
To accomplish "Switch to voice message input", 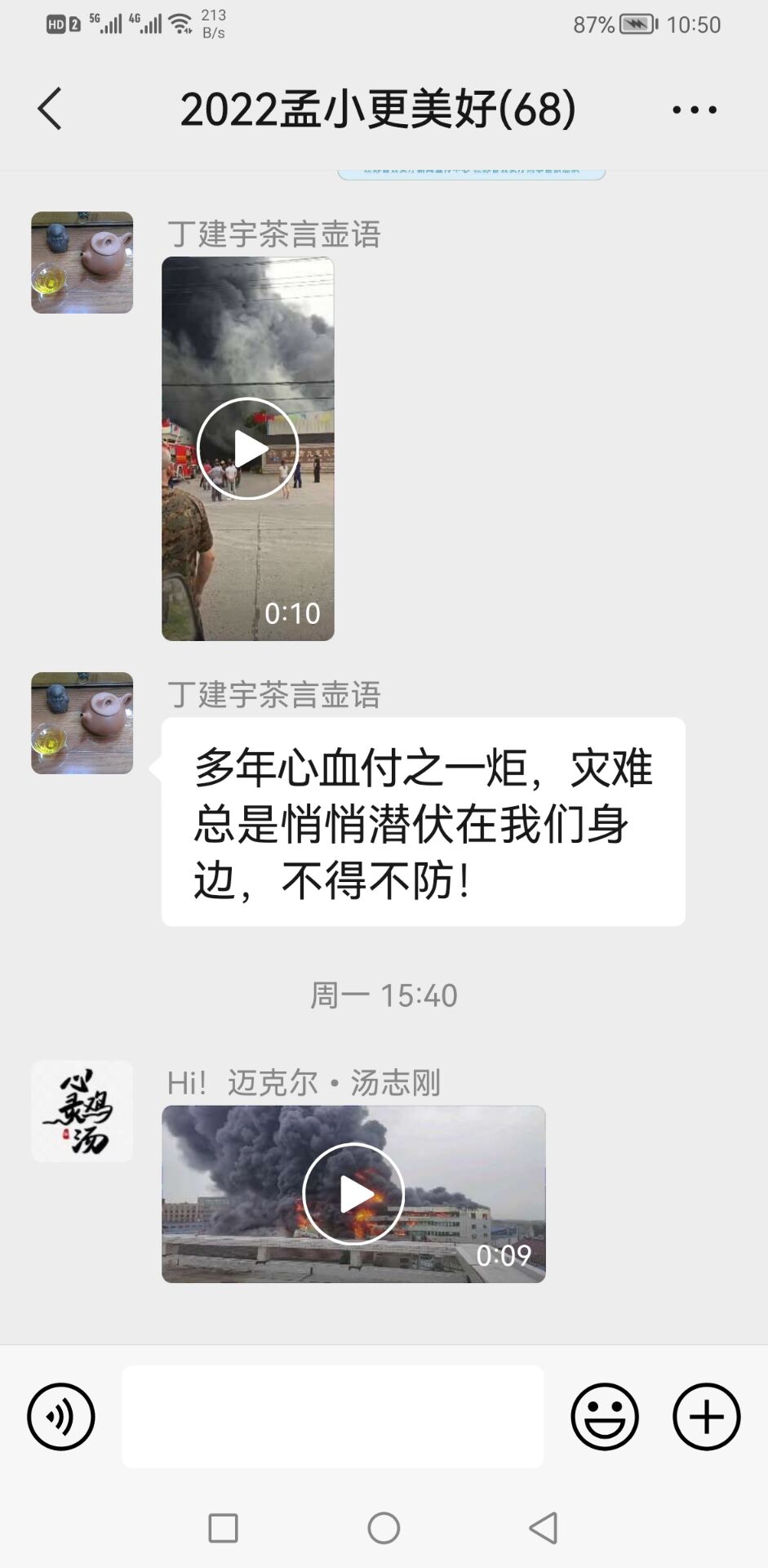I will click(61, 1417).
